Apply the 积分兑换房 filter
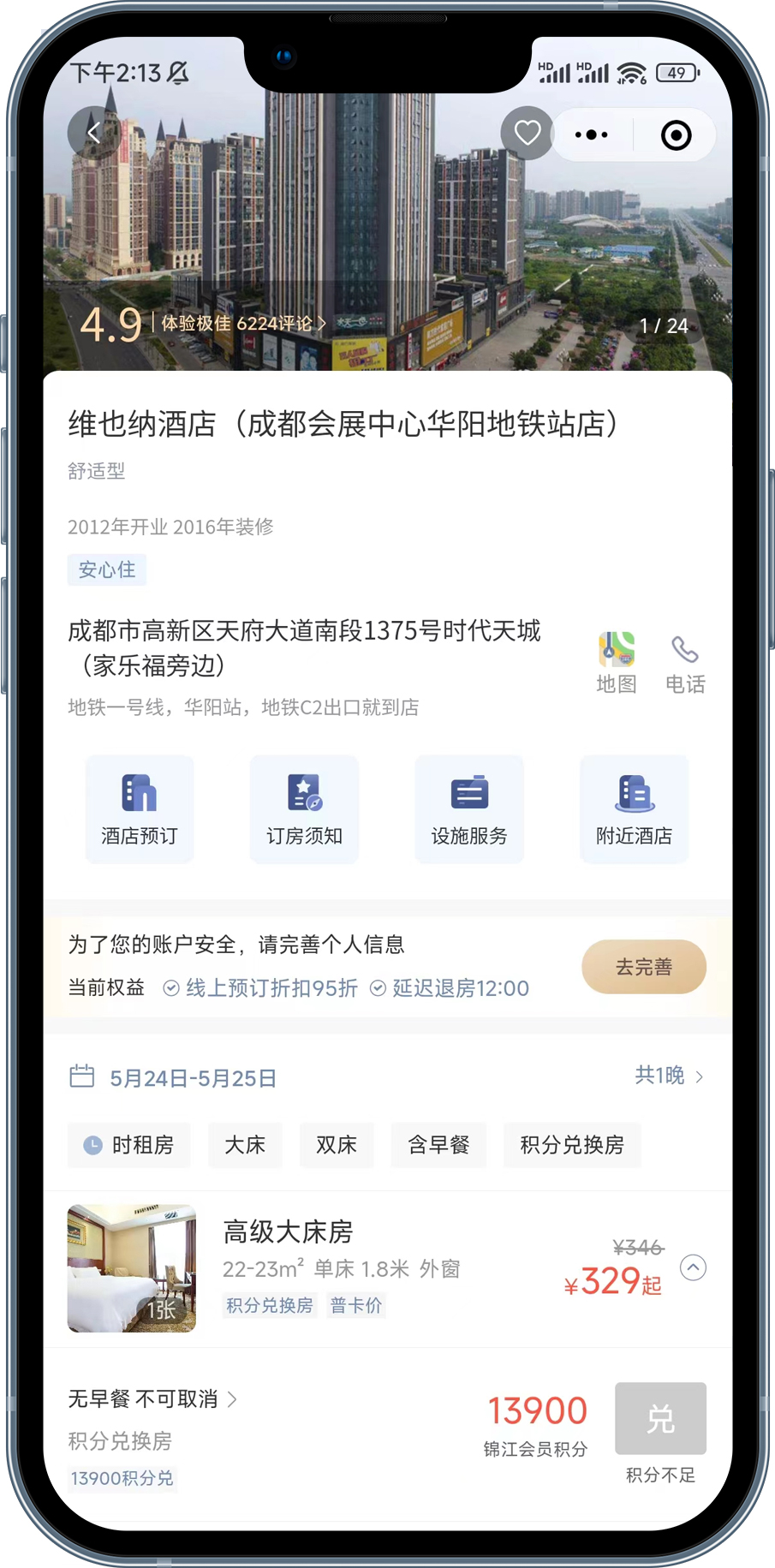 tap(571, 1145)
